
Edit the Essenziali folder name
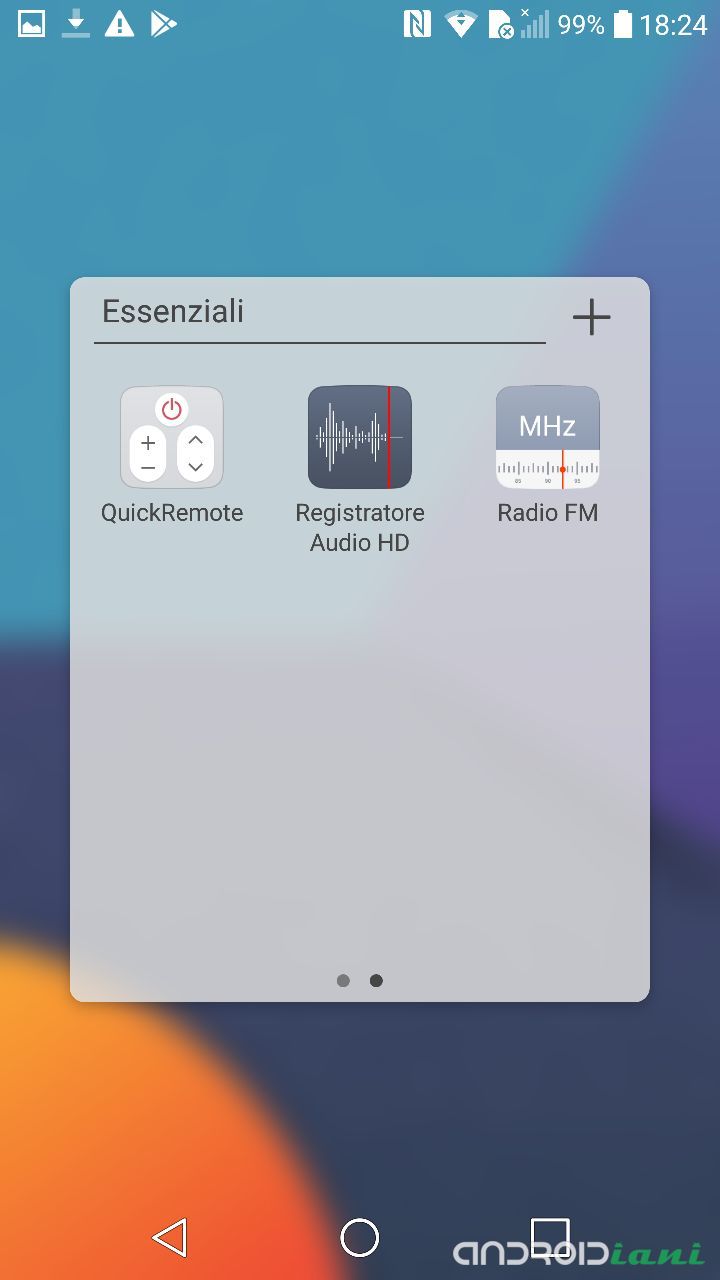(x=318, y=312)
